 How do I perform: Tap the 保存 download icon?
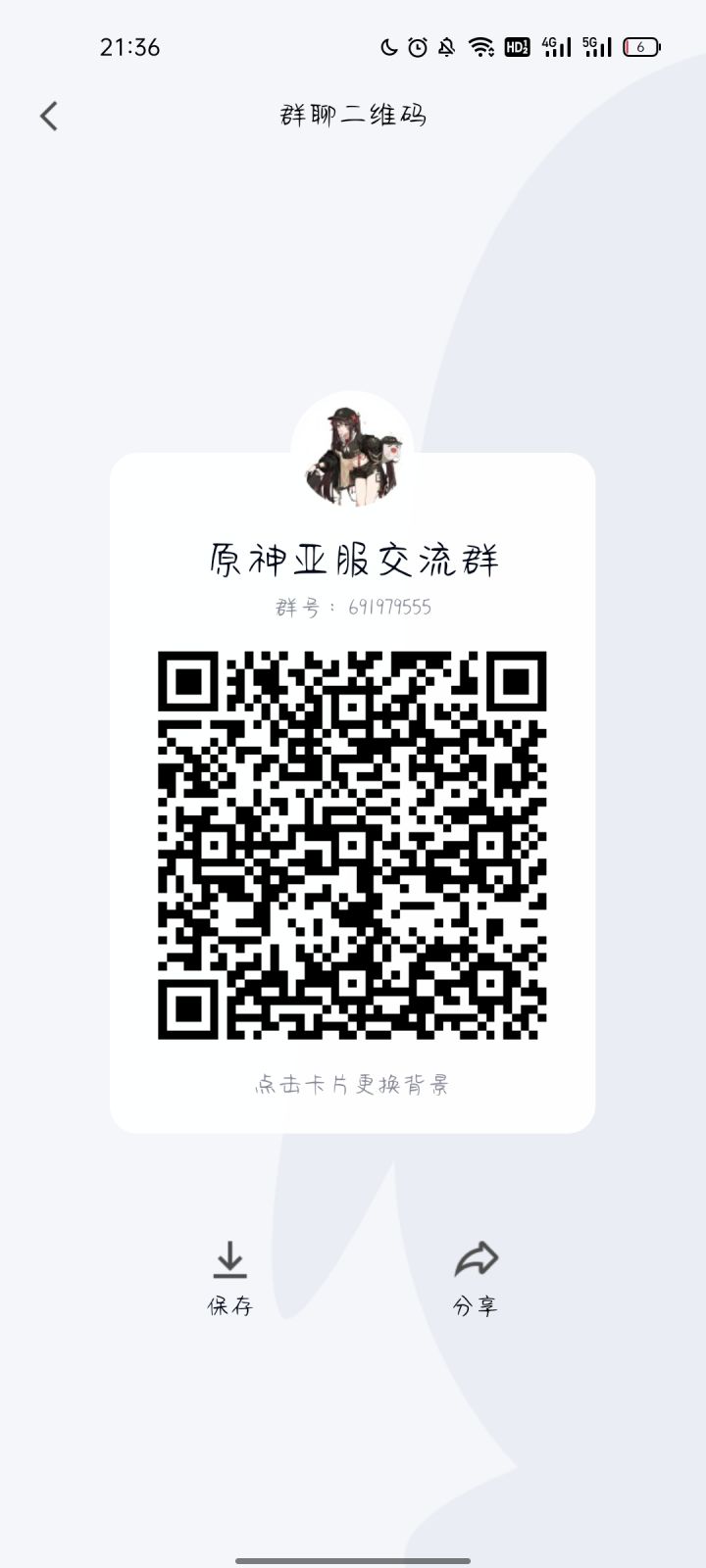click(229, 1264)
